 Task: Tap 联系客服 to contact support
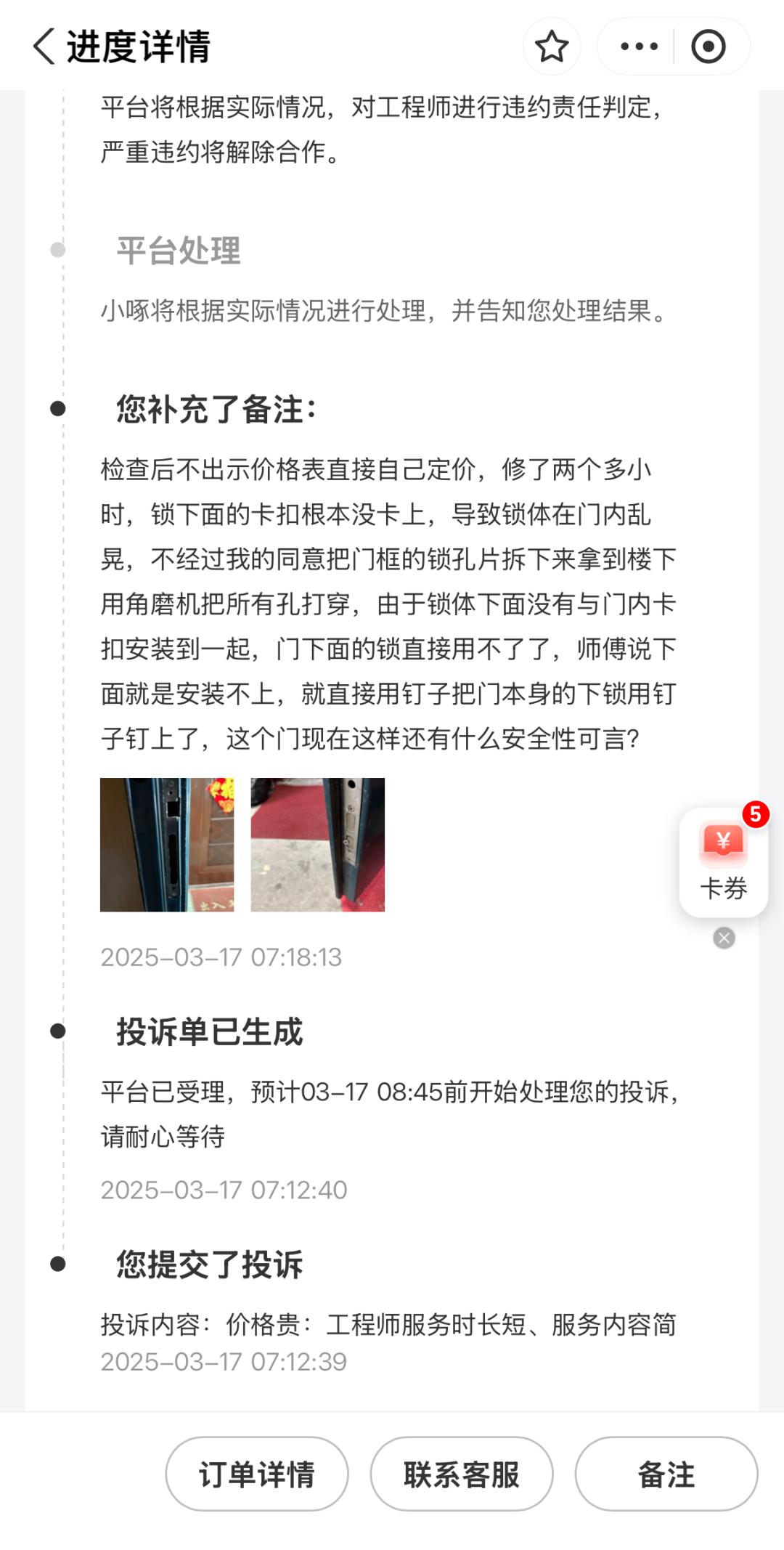(x=462, y=1474)
